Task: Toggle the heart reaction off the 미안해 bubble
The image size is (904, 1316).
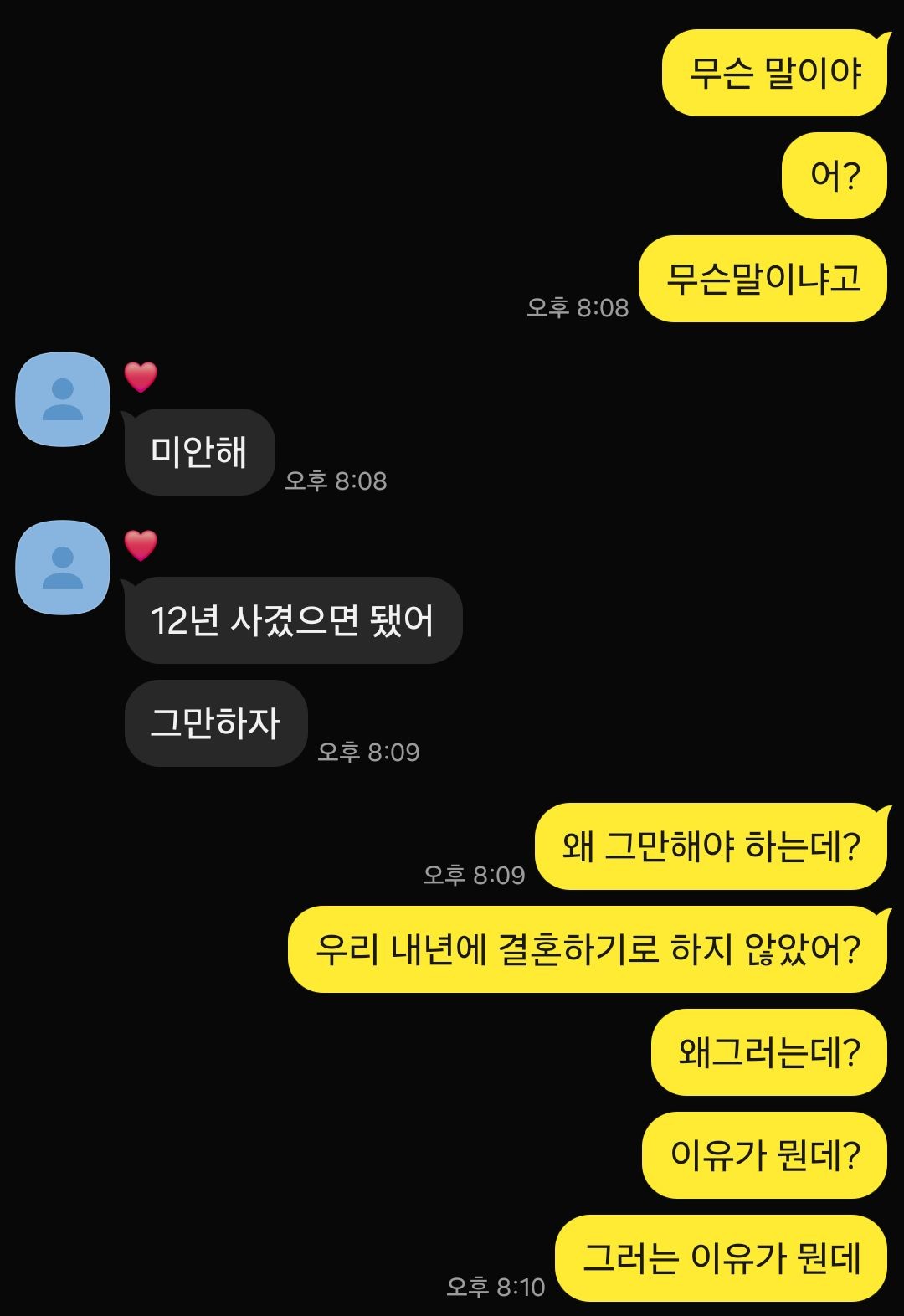Action: point(141,378)
